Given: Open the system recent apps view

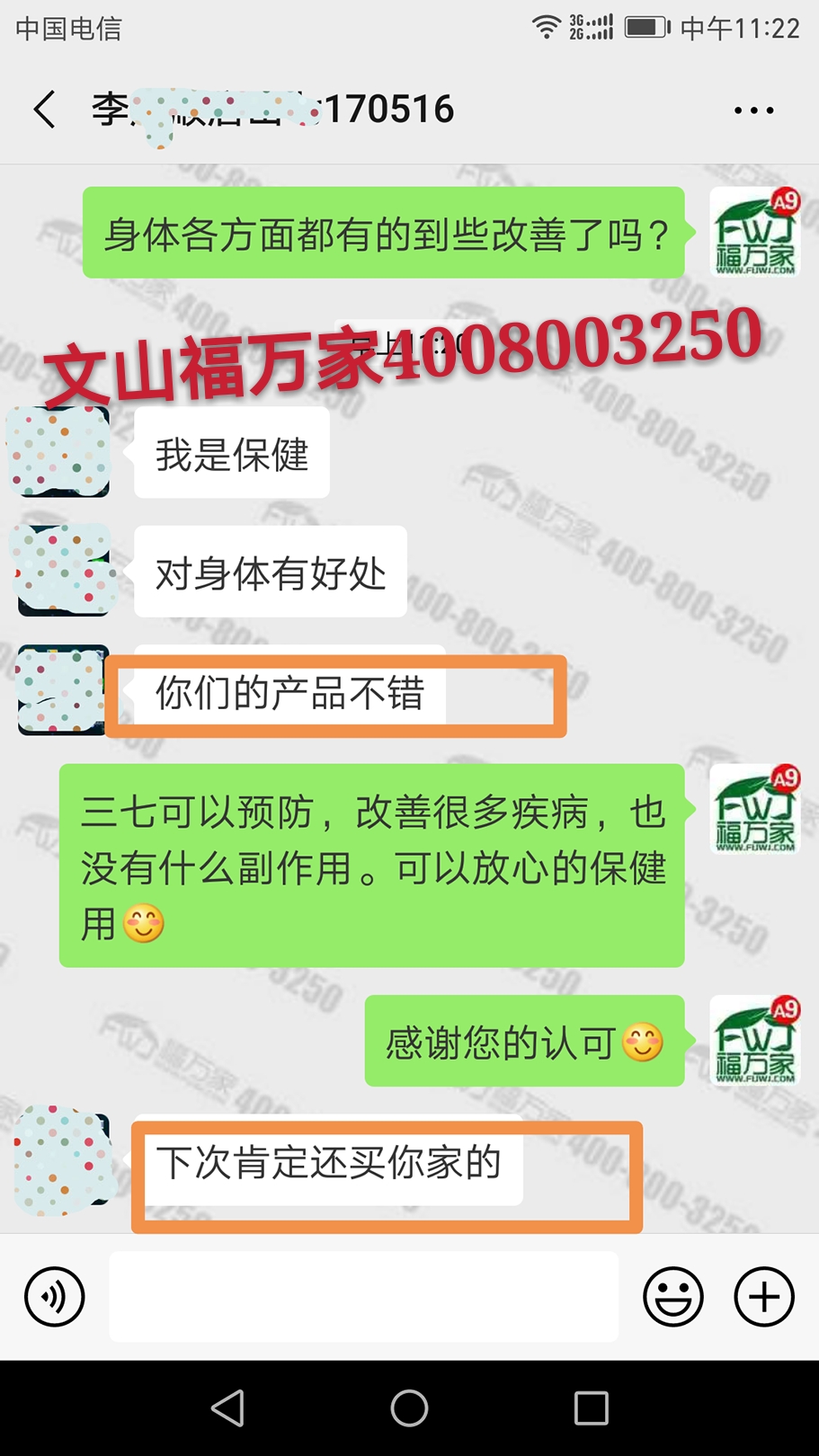Looking at the screenshot, I should click(x=591, y=1407).
